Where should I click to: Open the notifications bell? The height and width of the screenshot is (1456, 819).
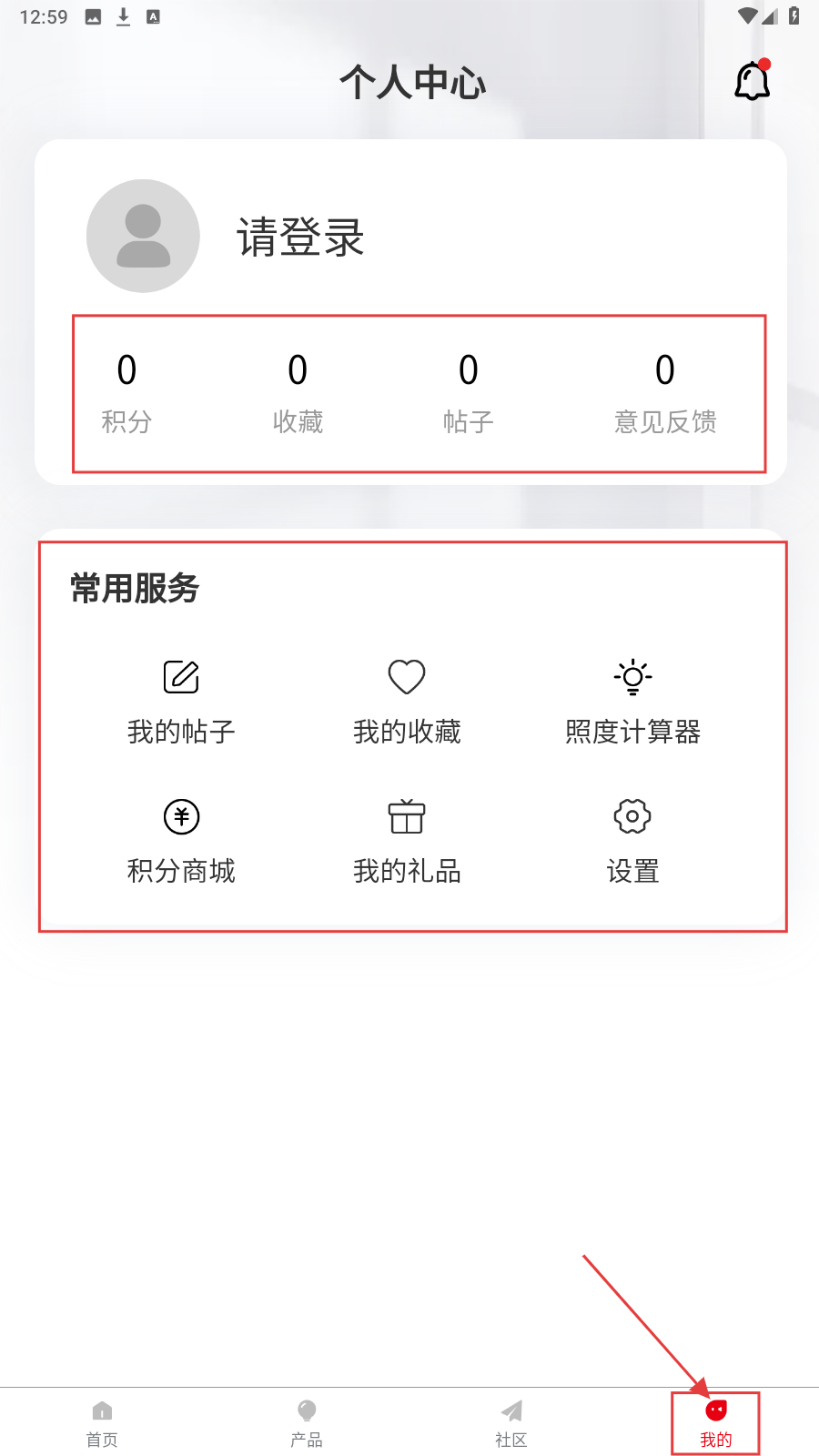(752, 82)
